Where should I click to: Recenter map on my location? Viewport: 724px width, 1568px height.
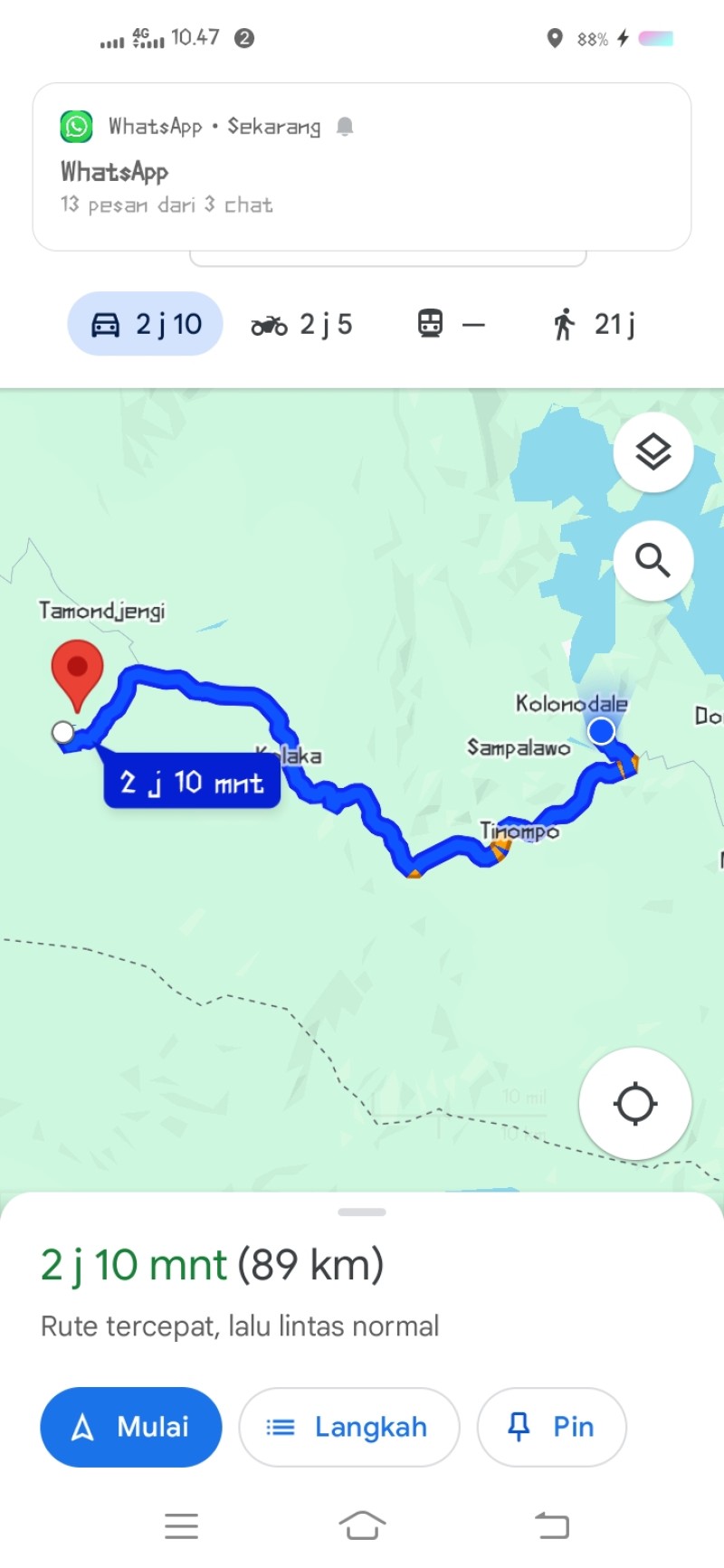[635, 1104]
